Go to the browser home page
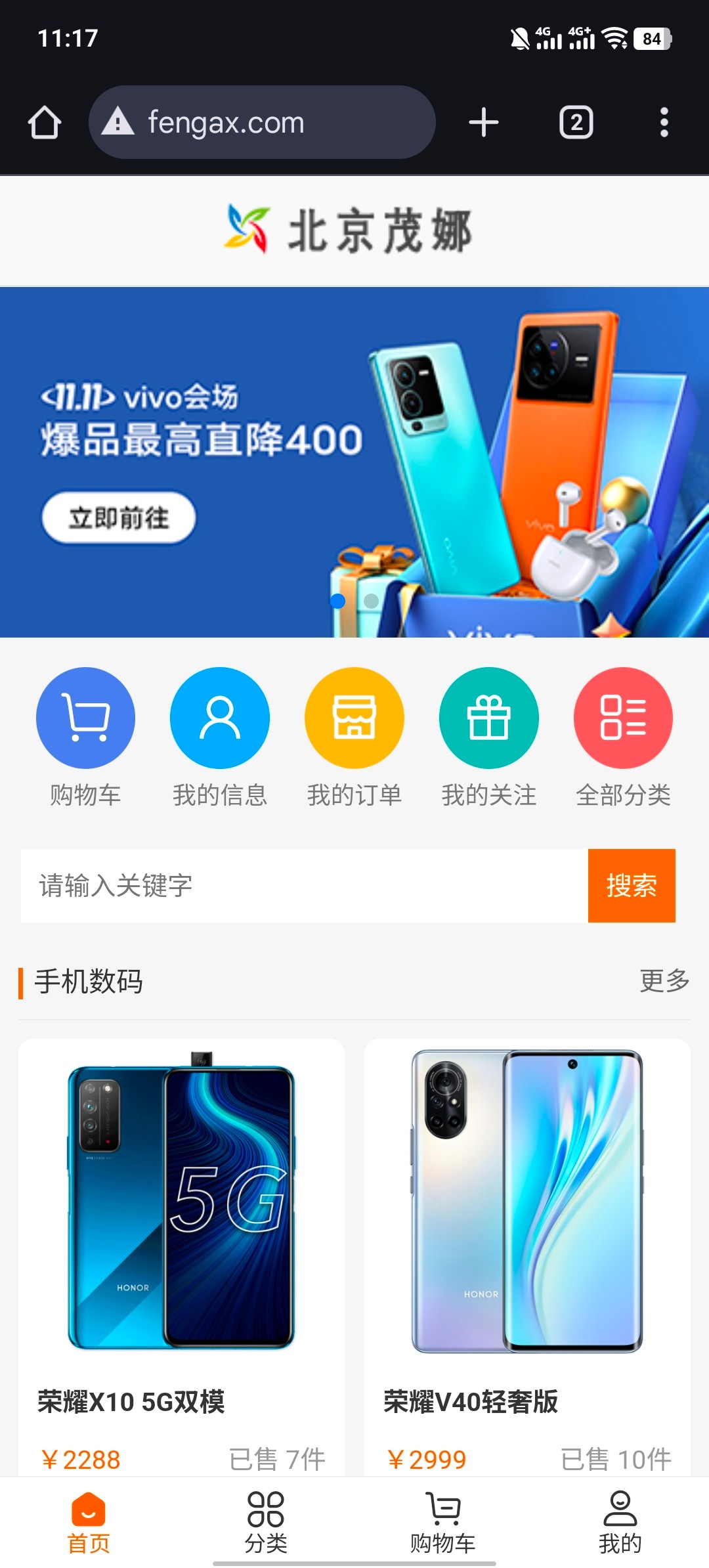 tap(45, 123)
